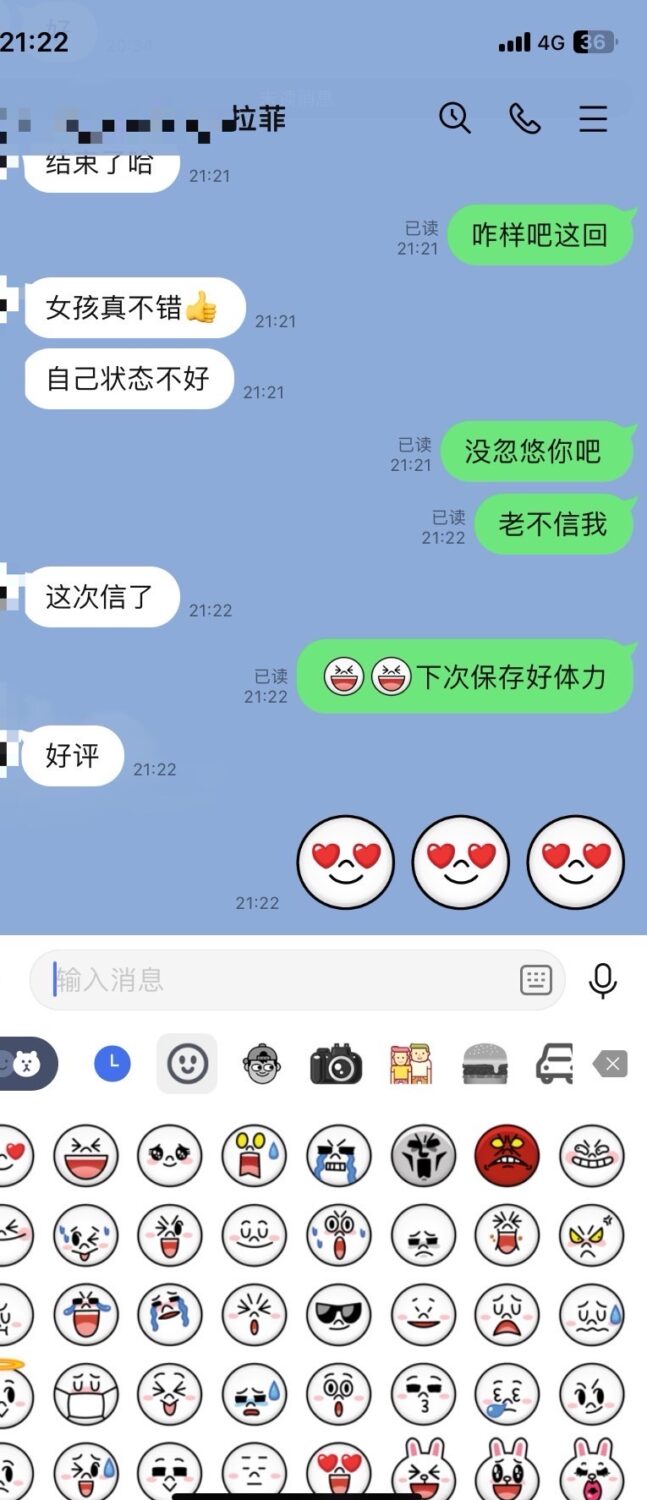Switch to the text keyboard
647x1500 pixels.
coord(536,980)
